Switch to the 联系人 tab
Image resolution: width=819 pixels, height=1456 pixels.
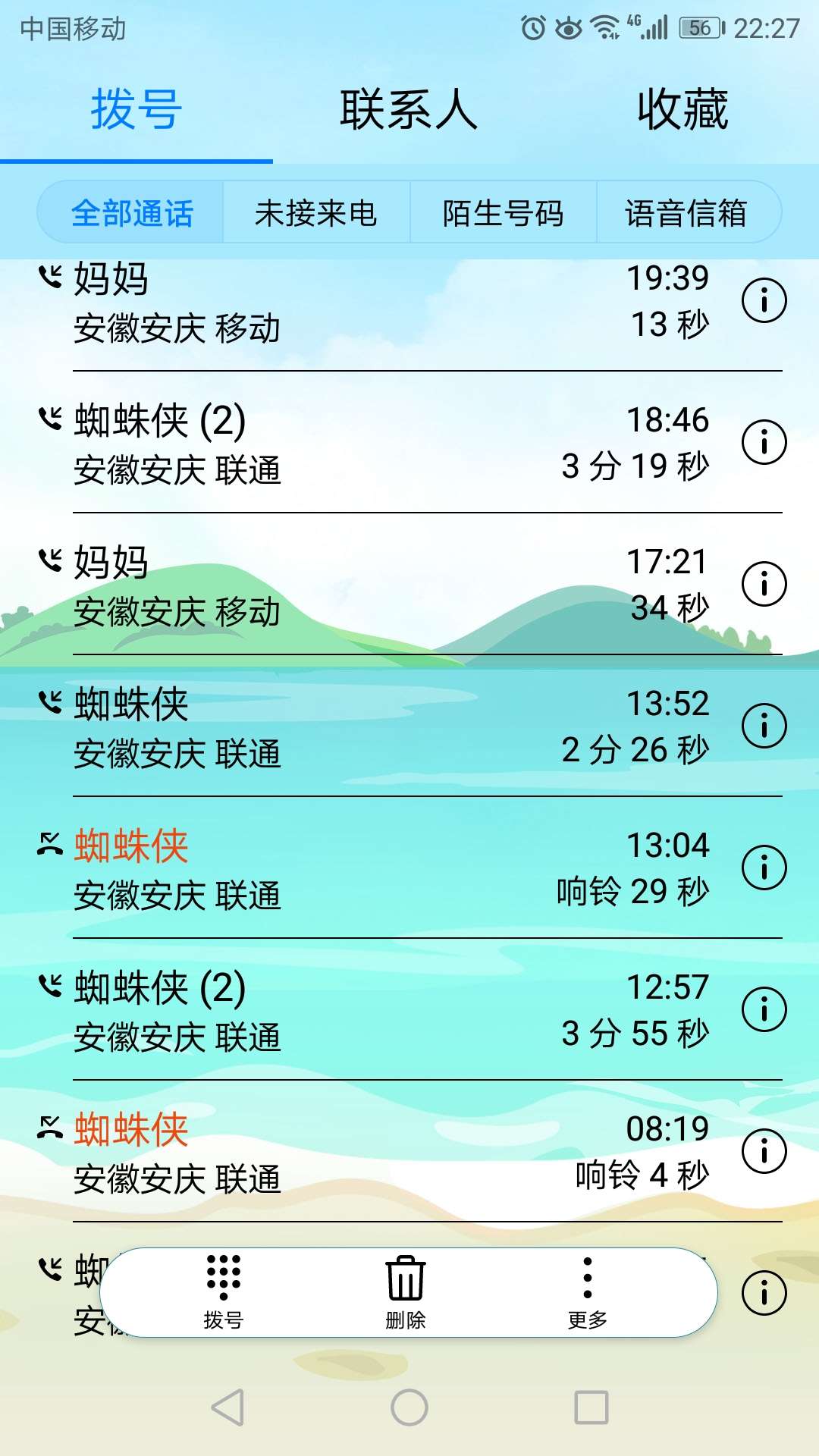pyautogui.click(x=409, y=110)
